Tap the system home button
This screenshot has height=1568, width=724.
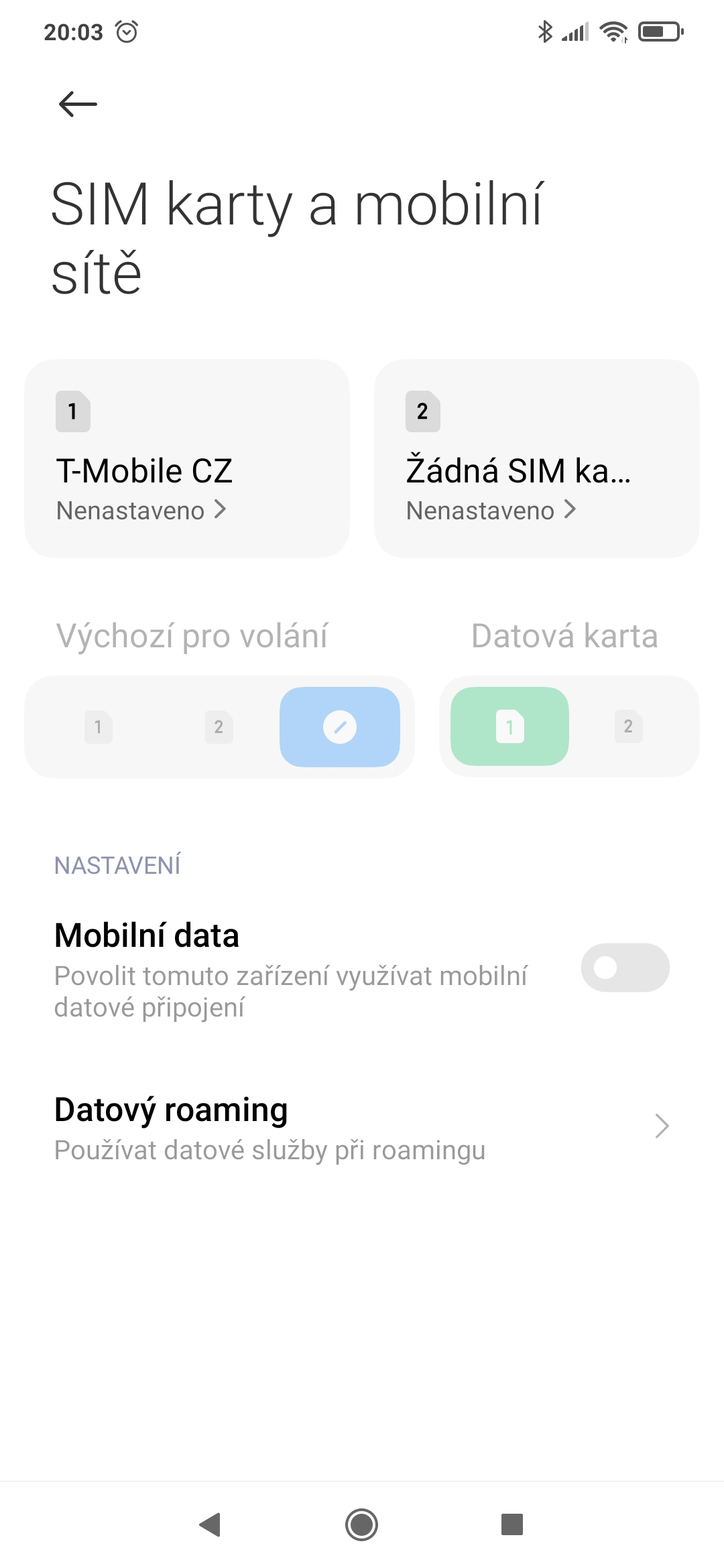point(362,1524)
